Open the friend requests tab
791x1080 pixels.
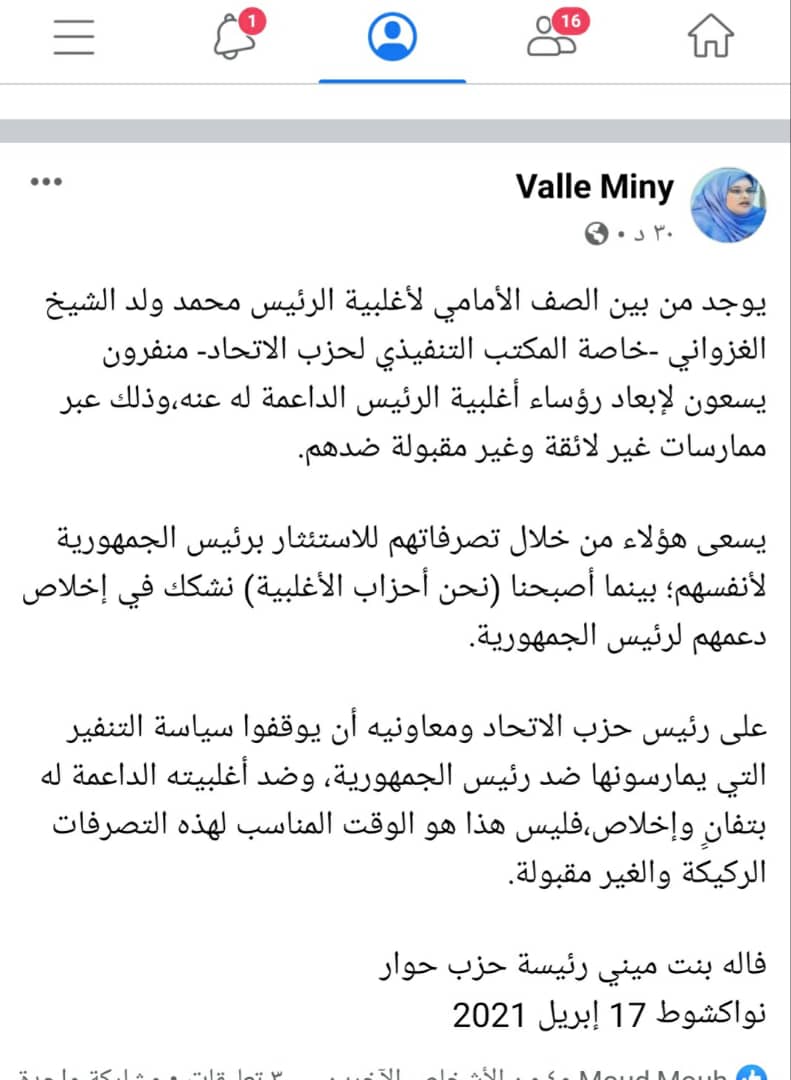(x=550, y=38)
